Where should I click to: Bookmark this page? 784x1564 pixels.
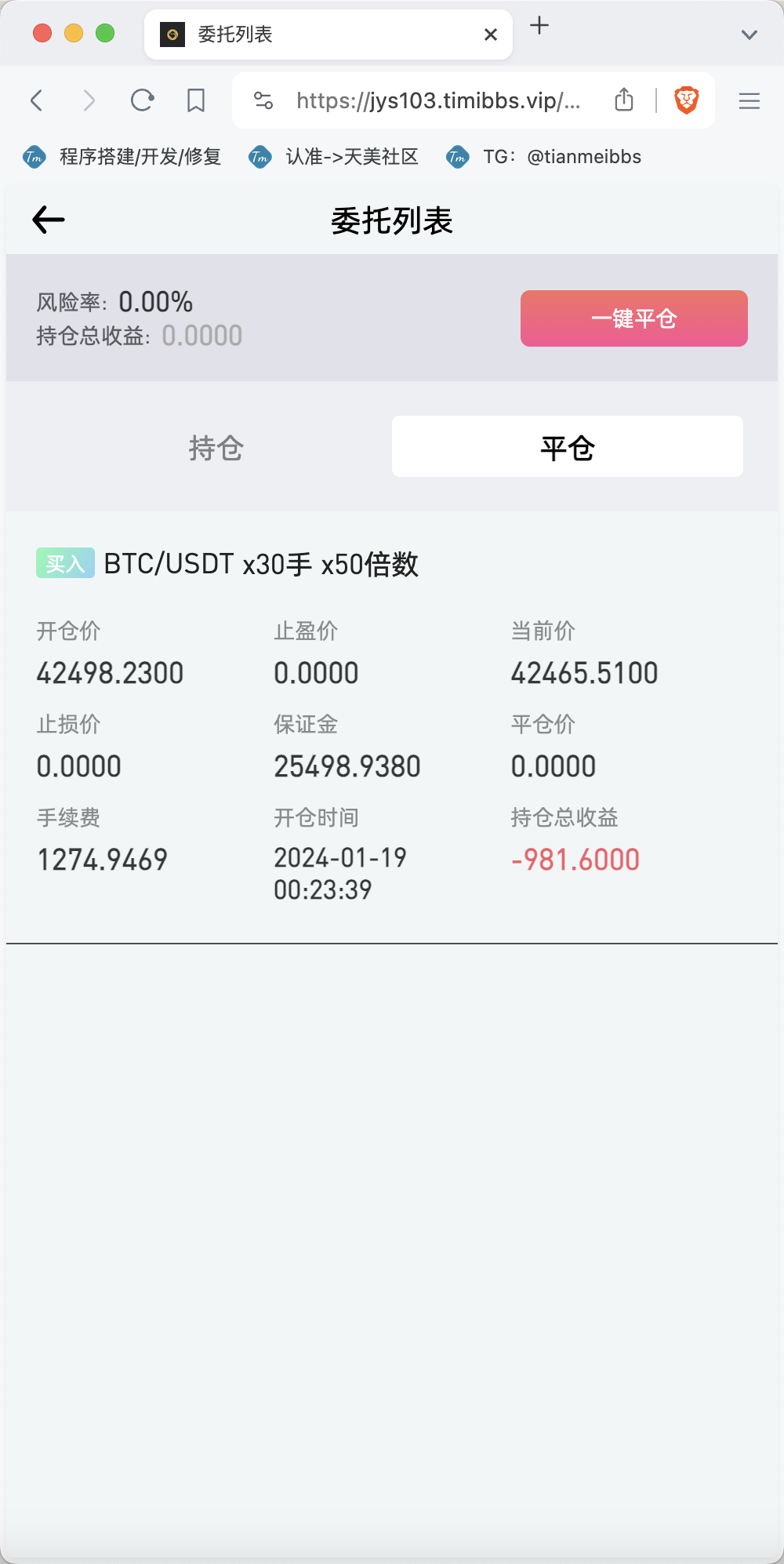196,100
